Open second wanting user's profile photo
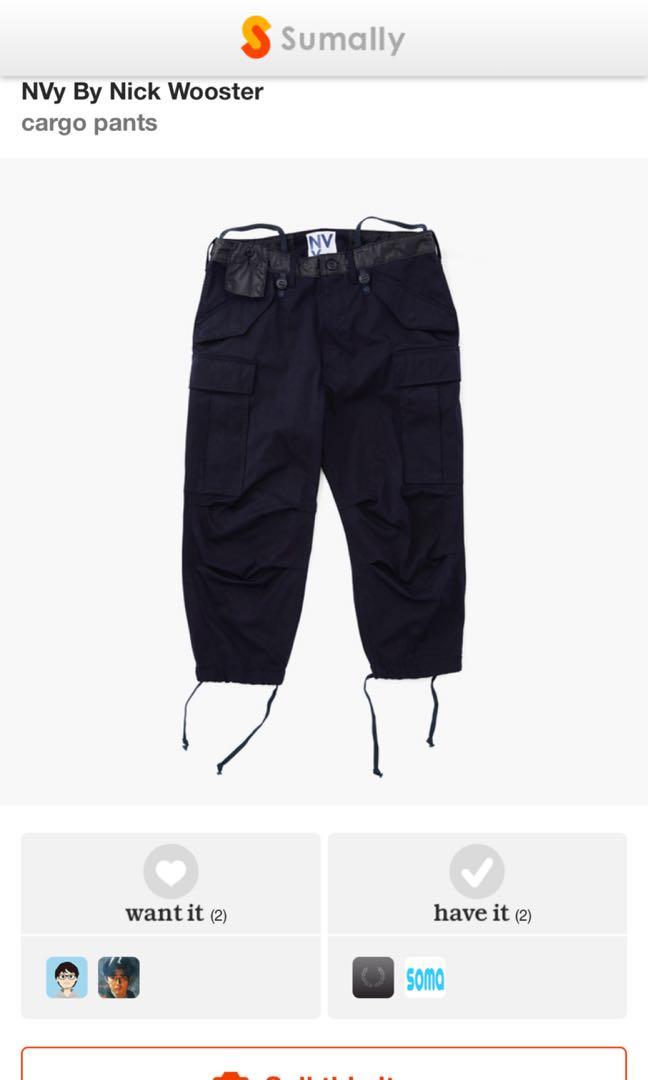648x1080 pixels. click(119, 977)
